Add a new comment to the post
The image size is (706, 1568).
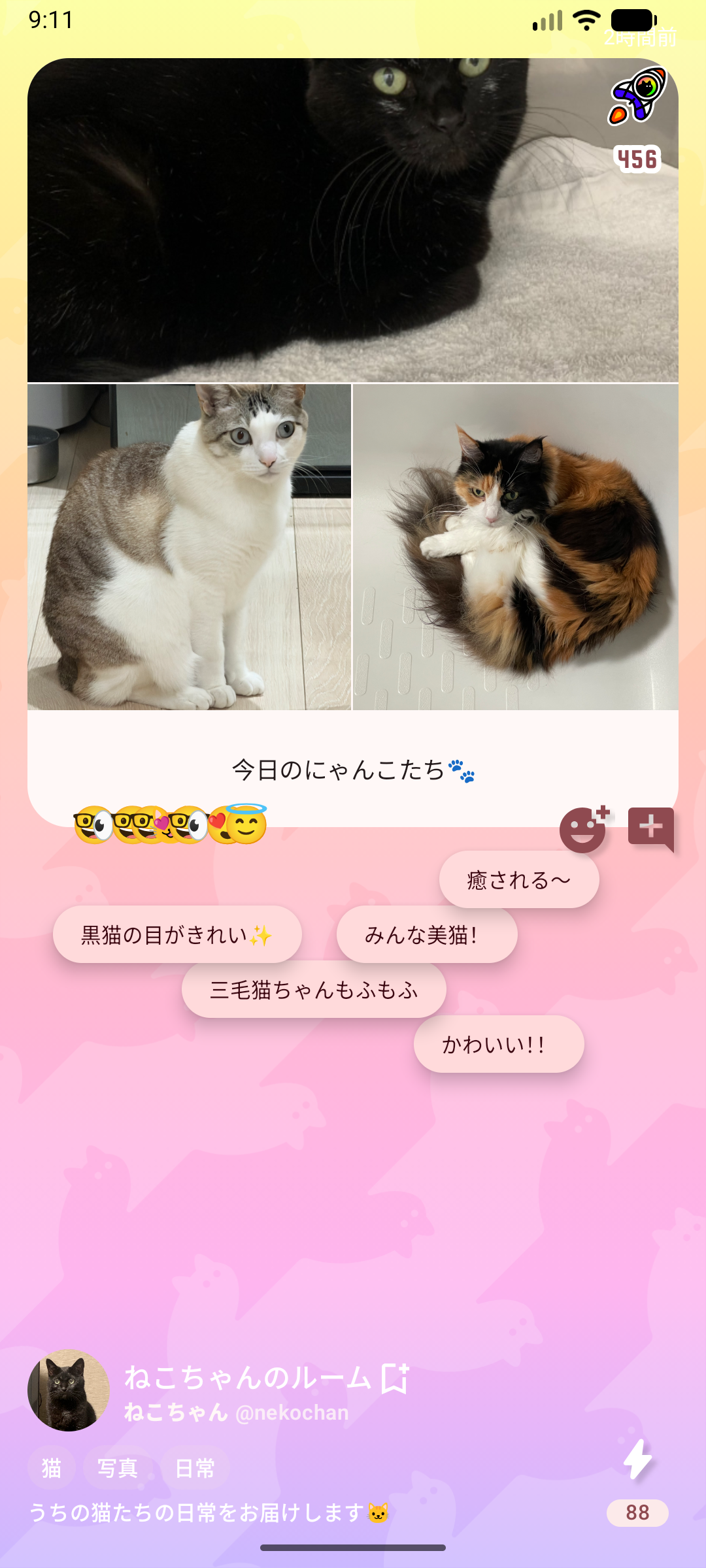coord(650,828)
